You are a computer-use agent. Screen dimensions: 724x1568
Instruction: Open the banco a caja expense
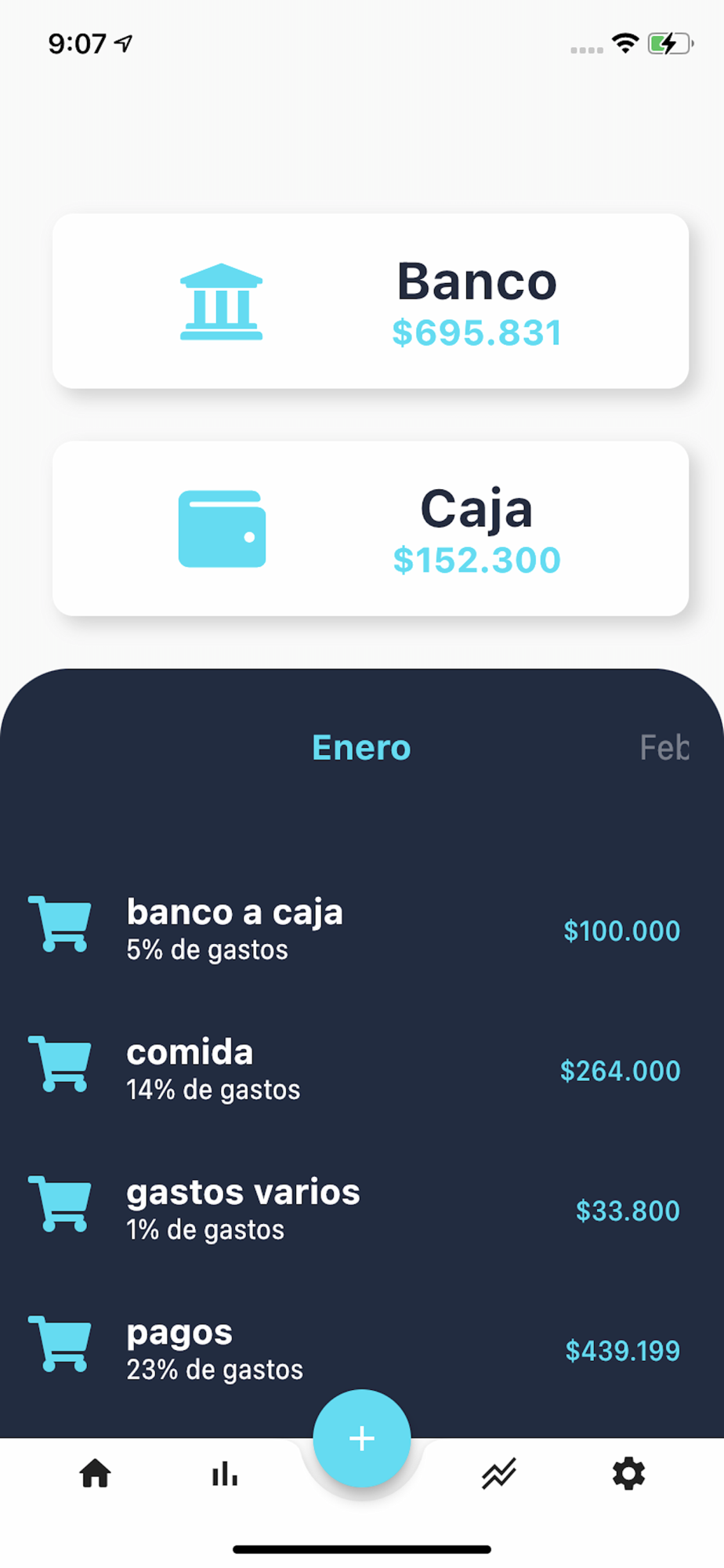[354, 930]
